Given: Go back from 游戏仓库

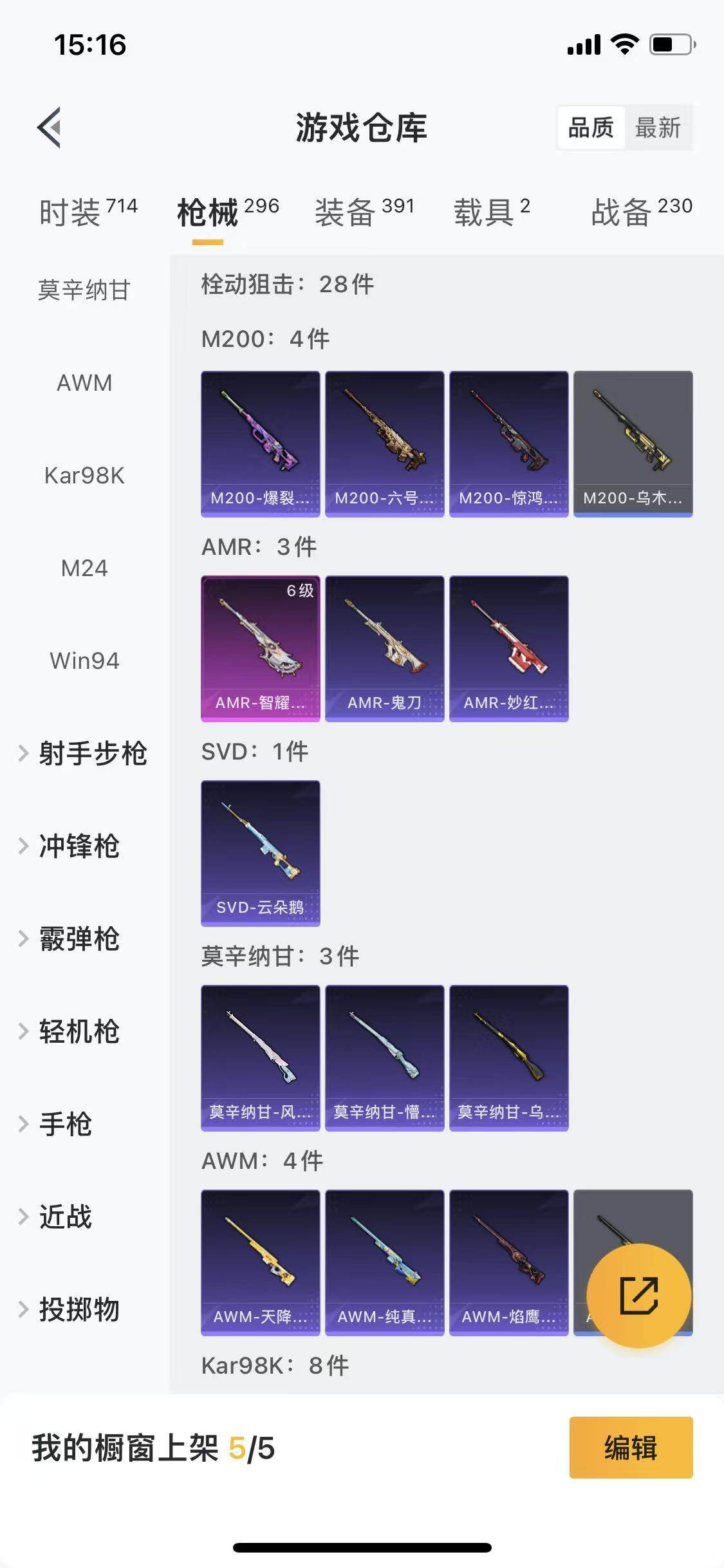Looking at the screenshot, I should pos(50,127).
